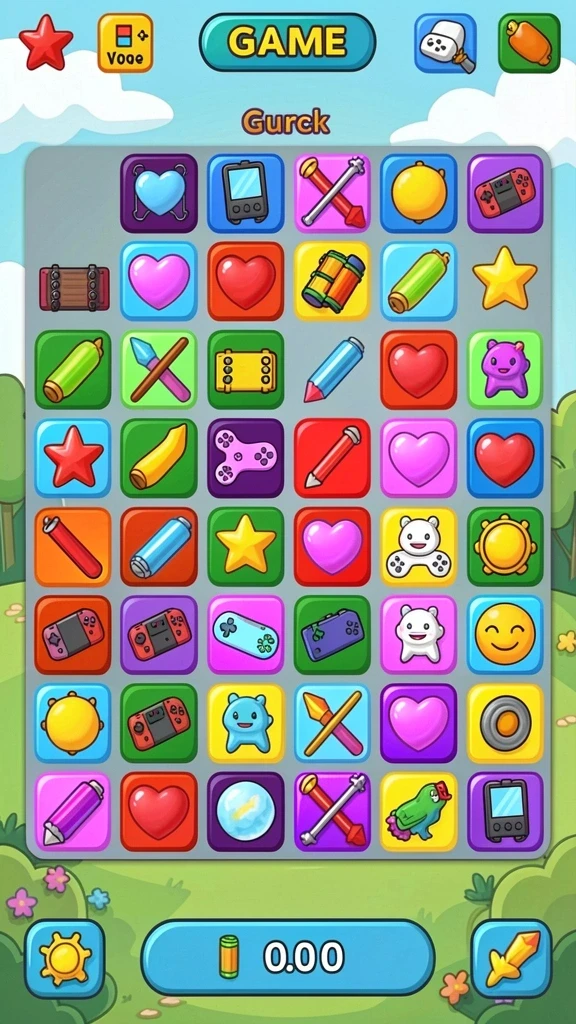Tap the GAME button at the top
Viewport: 576px width, 1024px height.
click(x=287, y=42)
